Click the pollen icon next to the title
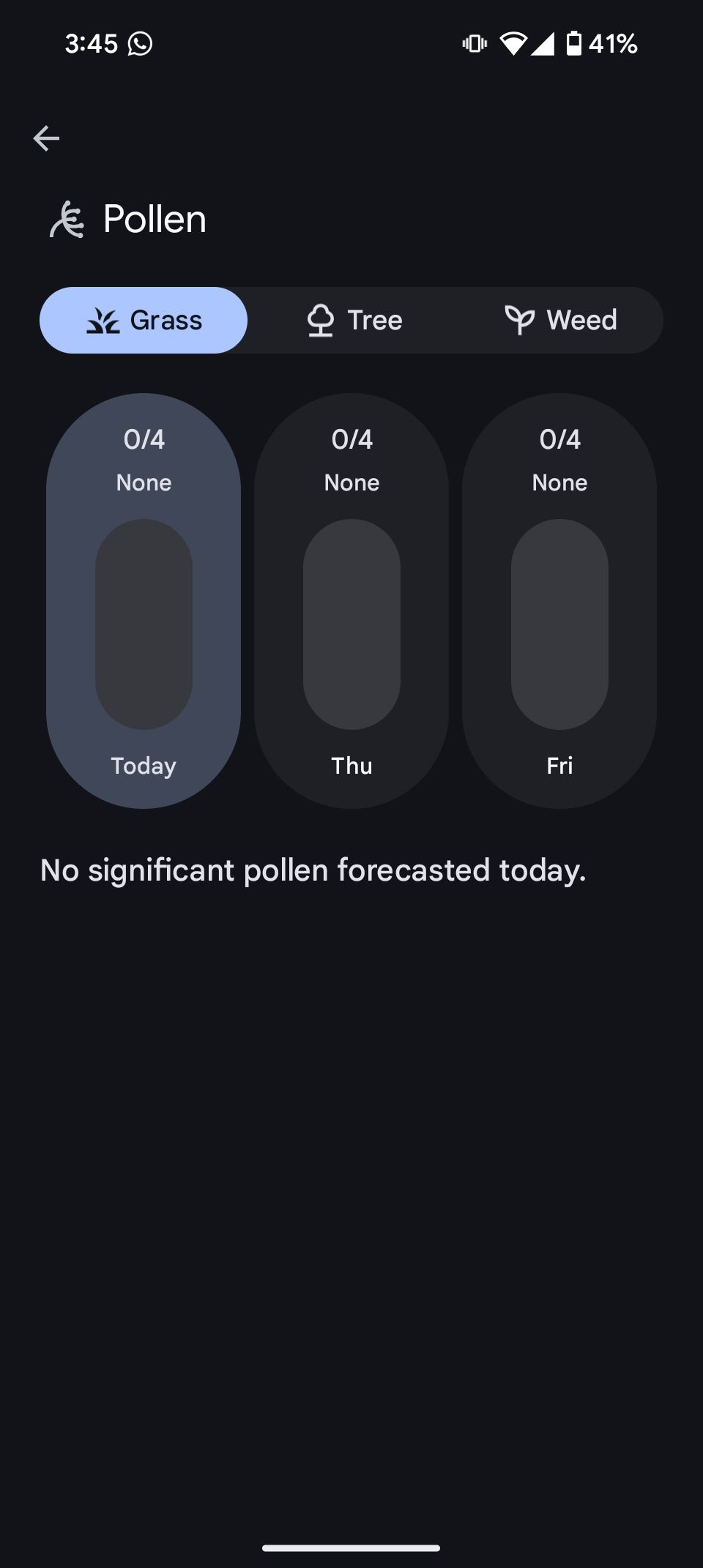The image size is (703, 1568). [67, 220]
